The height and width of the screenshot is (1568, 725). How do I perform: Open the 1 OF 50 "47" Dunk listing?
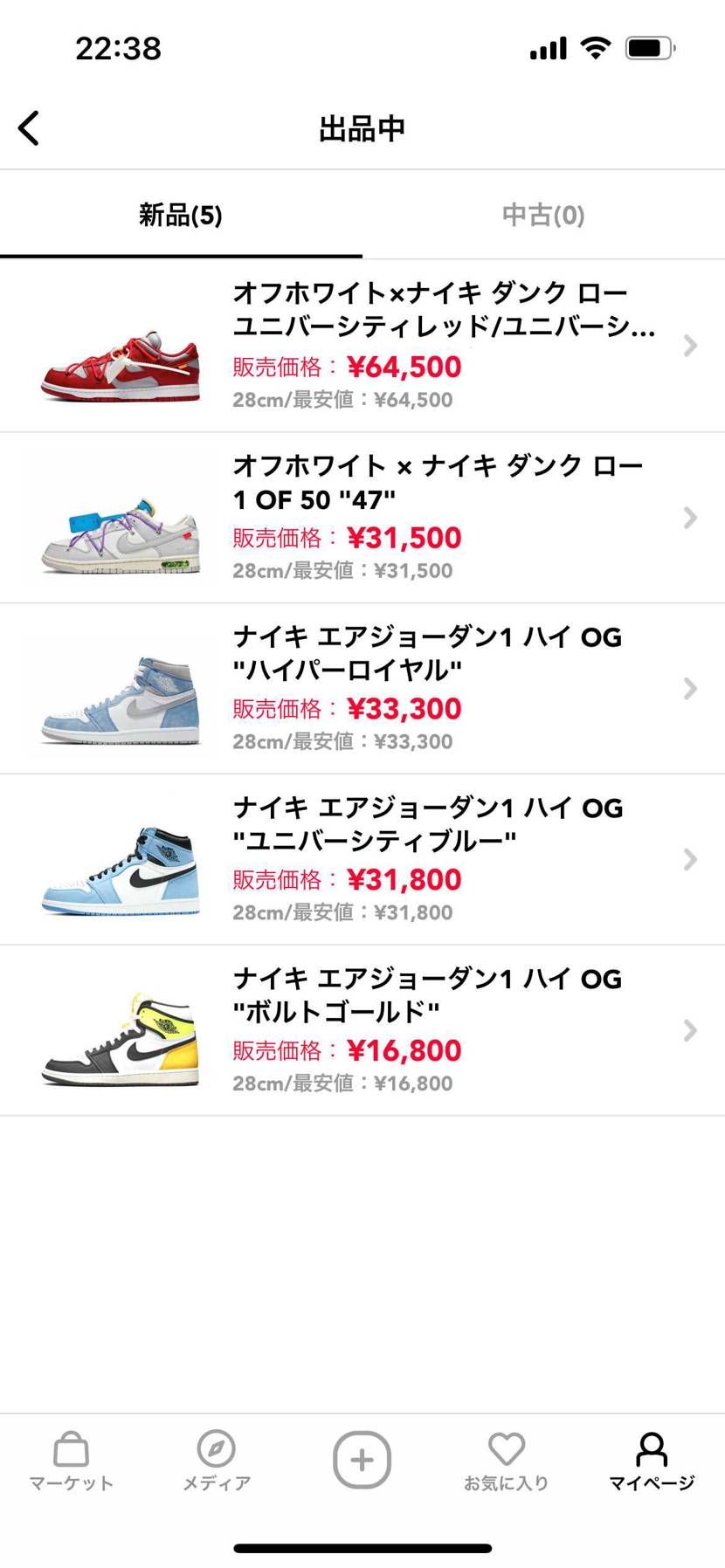pyautogui.click(x=689, y=518)
